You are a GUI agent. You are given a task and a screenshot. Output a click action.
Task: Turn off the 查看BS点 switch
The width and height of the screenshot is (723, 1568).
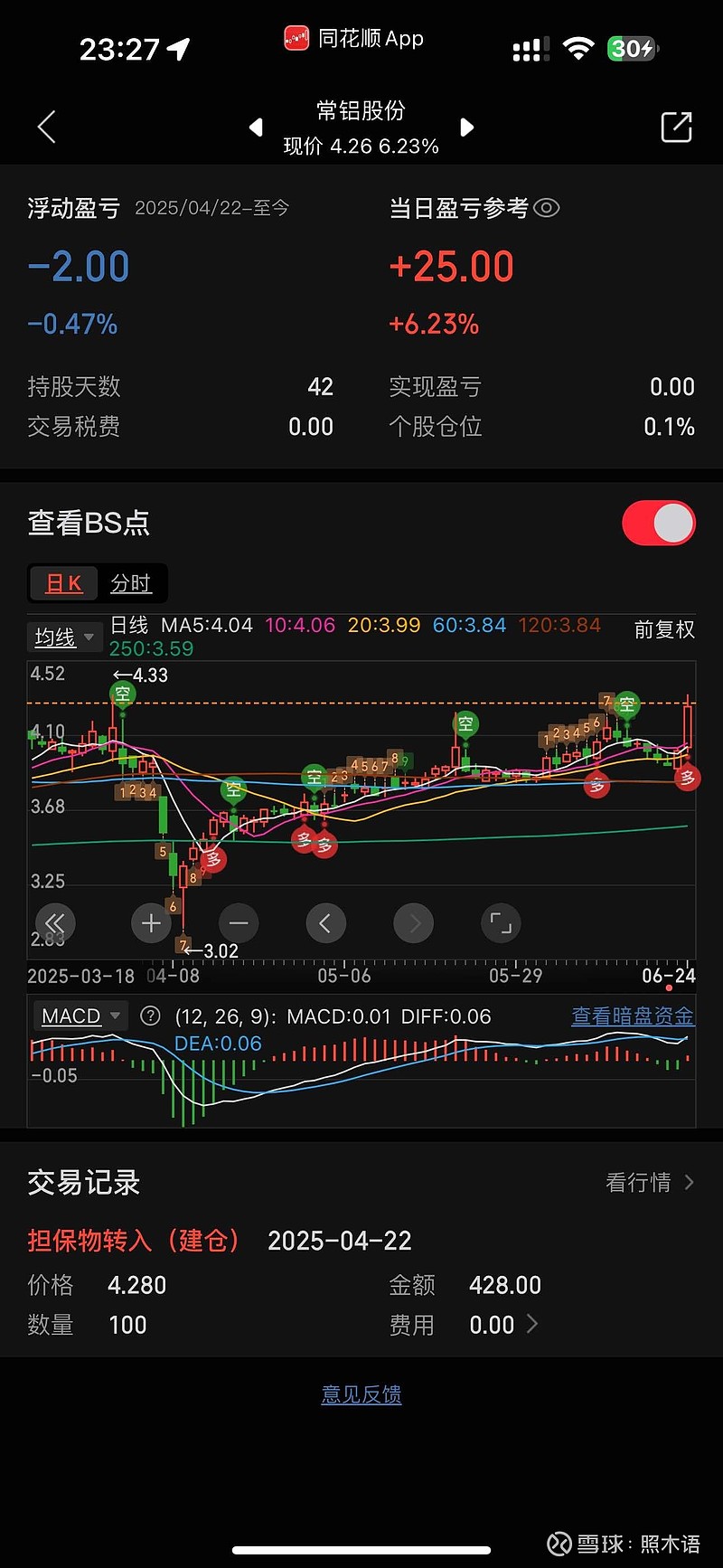(659, 523)
